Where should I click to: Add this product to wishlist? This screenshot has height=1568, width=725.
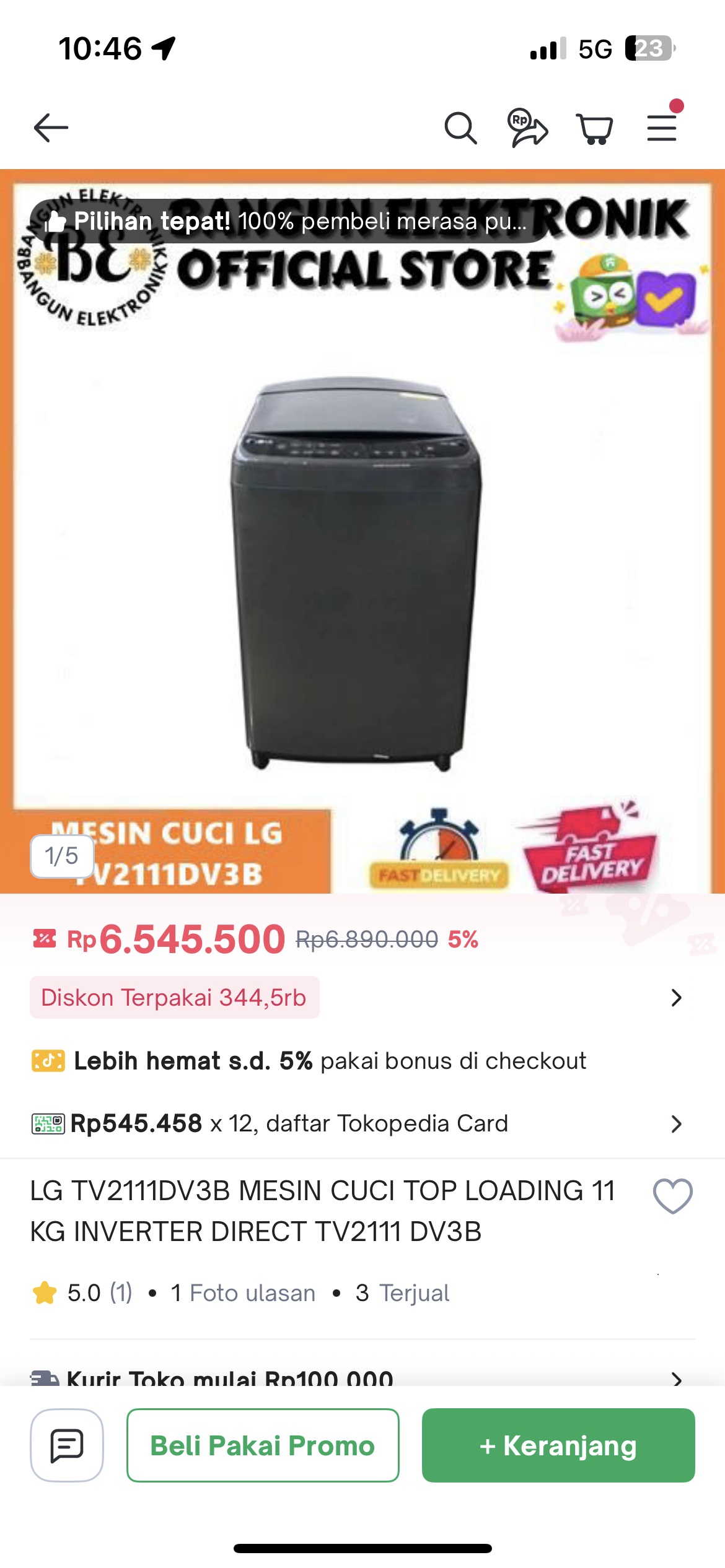tap(672, 1195)
